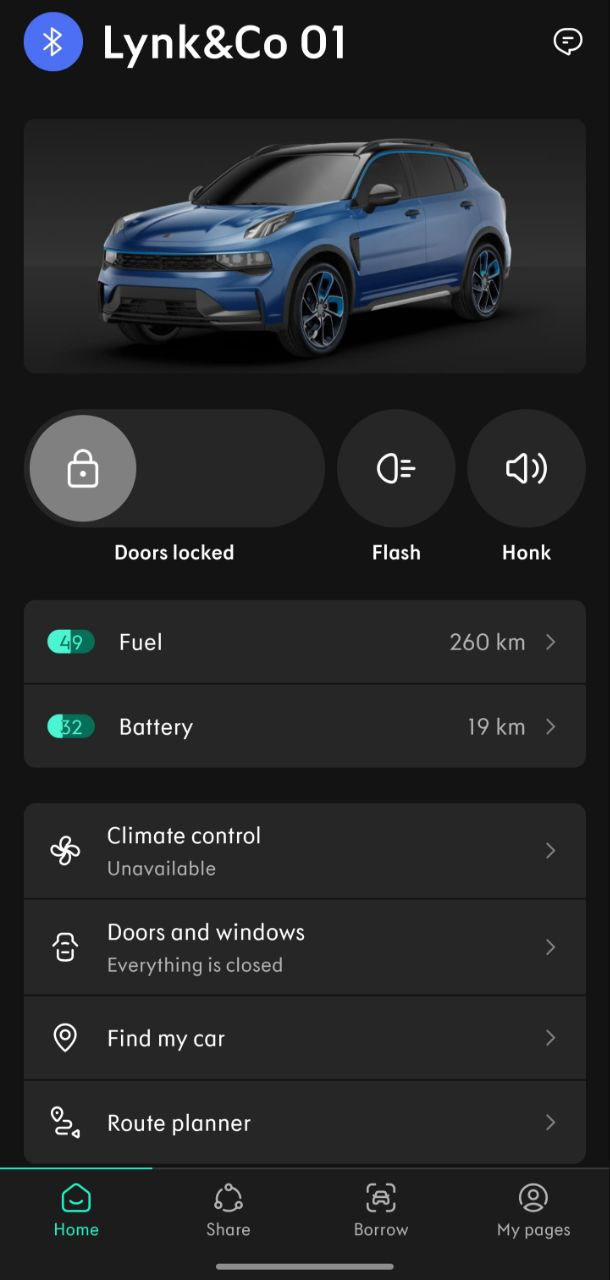Flash the car's headlights
The image size is (610, 1280).
(396, 468)
